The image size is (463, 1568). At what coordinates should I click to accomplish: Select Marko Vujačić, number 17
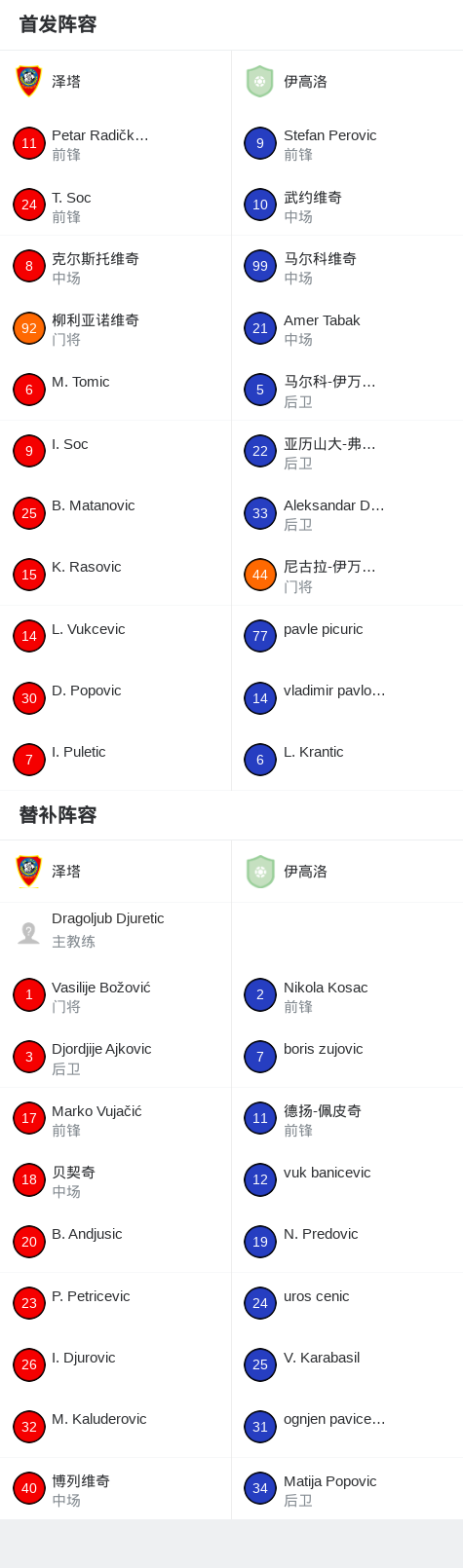(115, 1118)
